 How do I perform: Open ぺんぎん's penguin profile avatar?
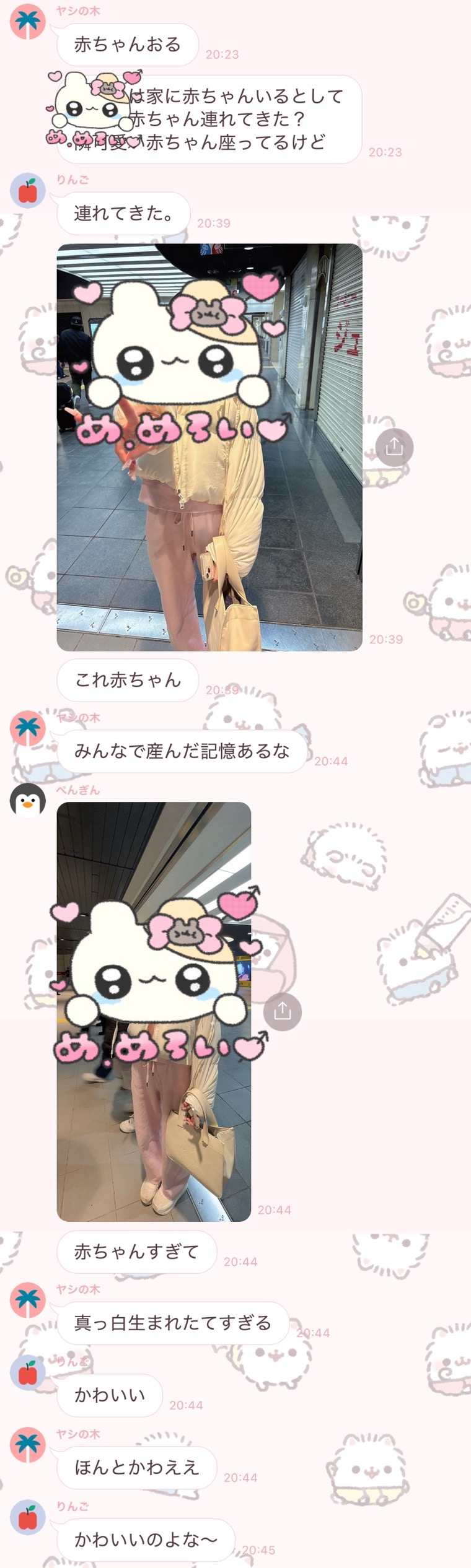click(28, 801)
